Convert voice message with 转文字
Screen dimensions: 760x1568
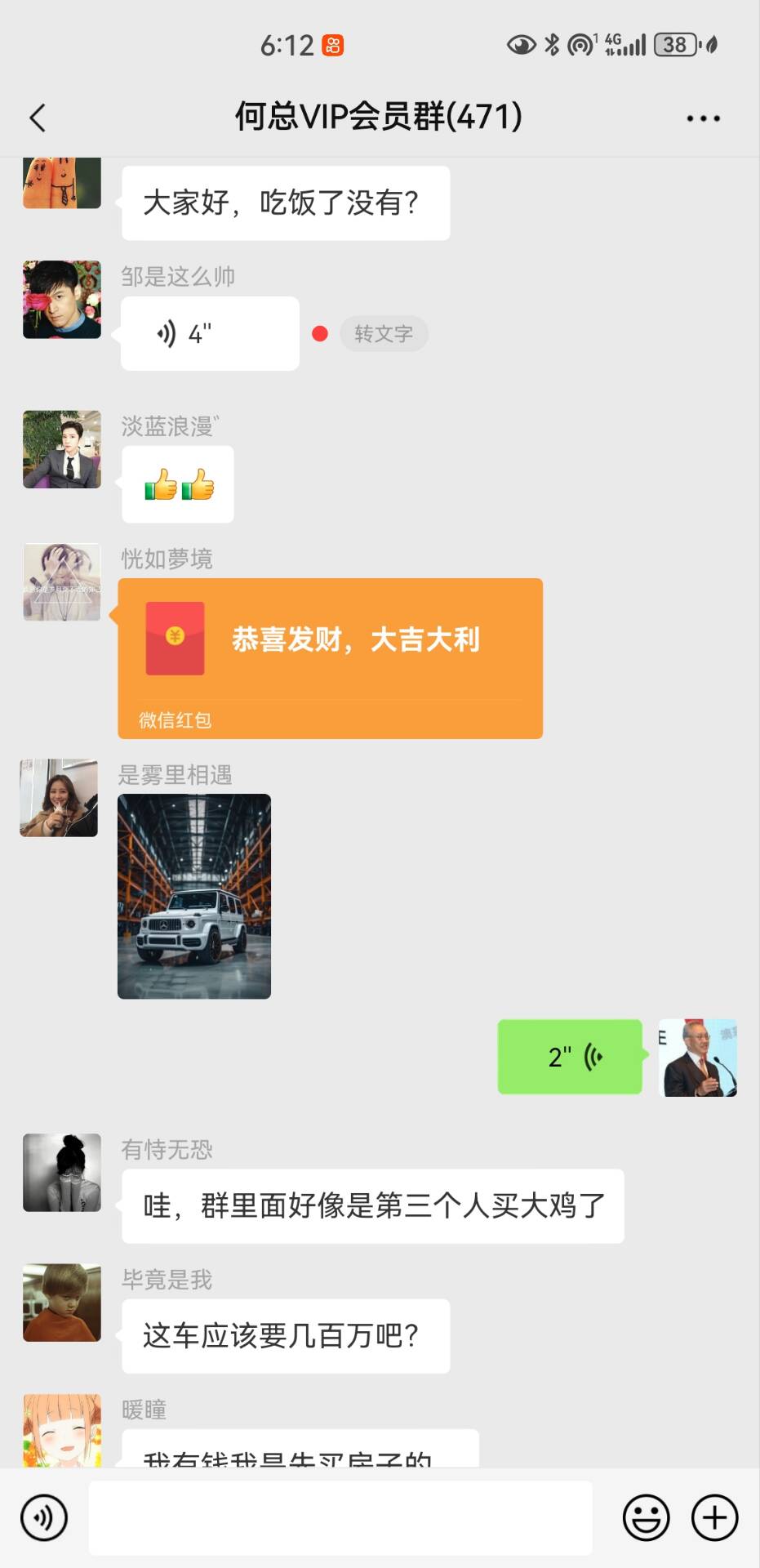pyautogui.click(x=384, y=333)
